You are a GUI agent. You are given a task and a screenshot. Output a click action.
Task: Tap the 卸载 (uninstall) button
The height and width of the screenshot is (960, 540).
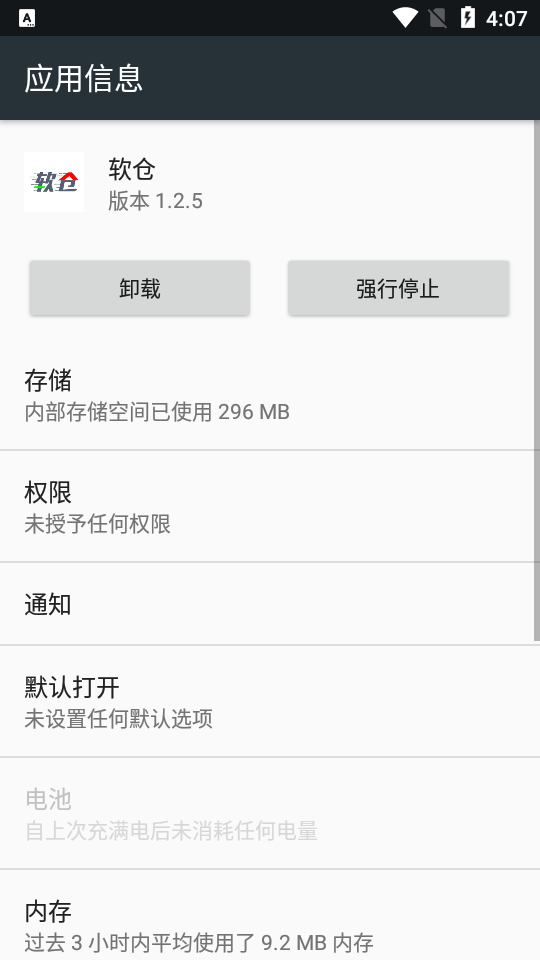[140, 288]
